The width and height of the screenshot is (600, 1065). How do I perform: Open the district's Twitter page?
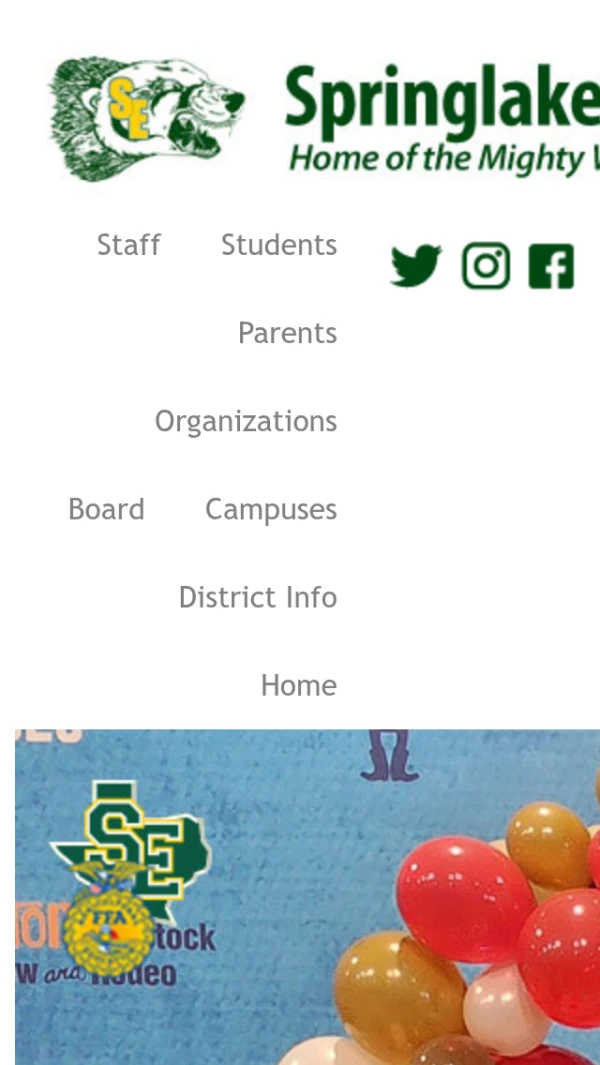tap(416, 266)
